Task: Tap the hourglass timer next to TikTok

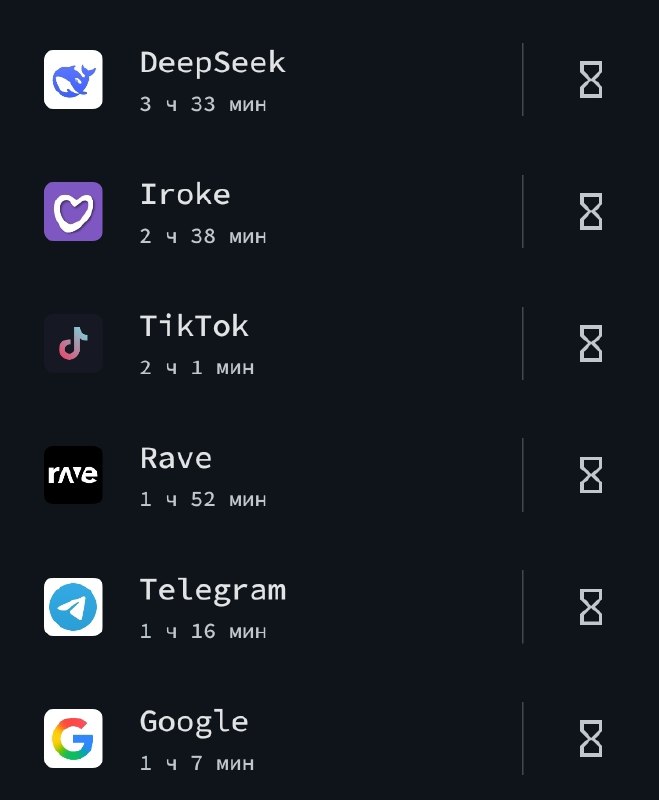Action: pyautogui.click(x=591, y=343)
